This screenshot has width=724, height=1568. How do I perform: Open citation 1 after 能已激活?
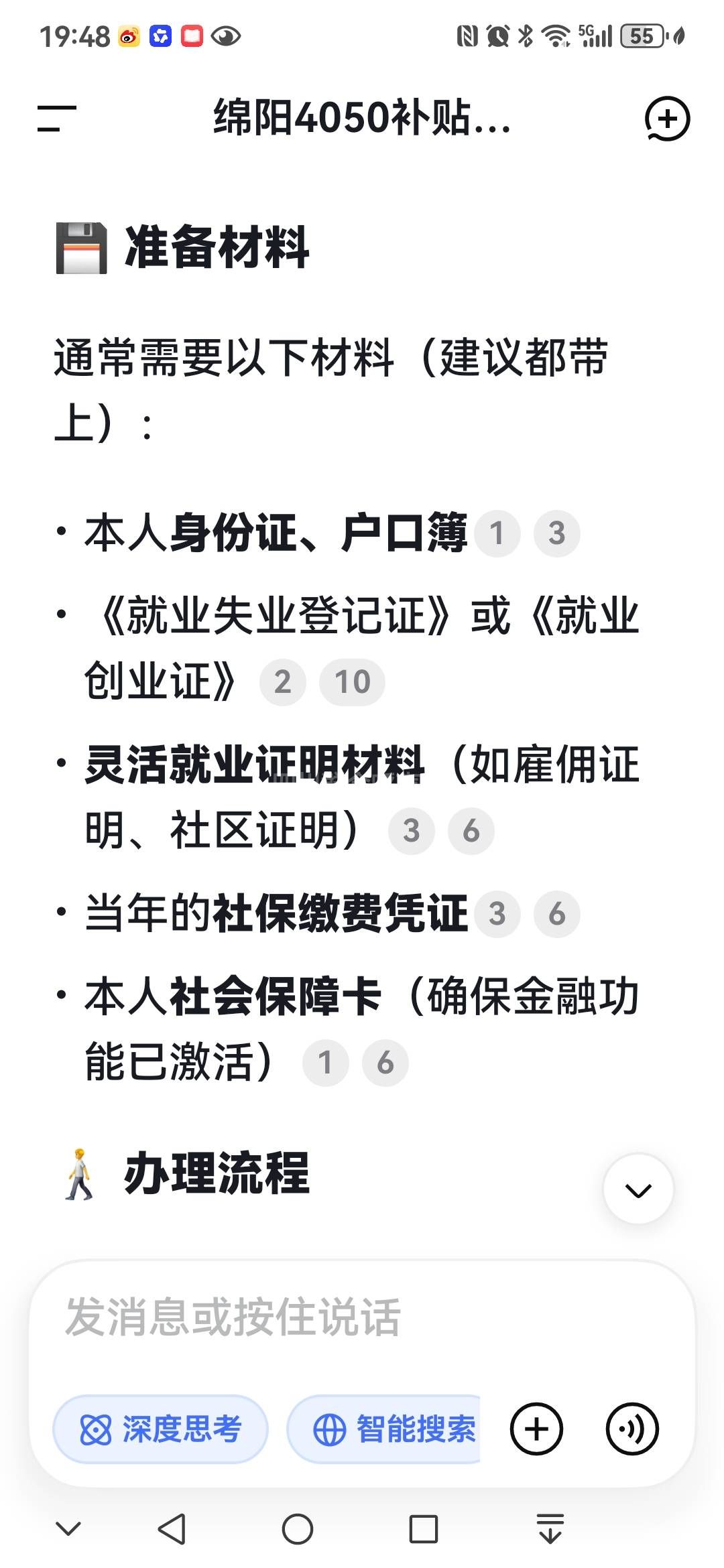tap(325, 1063)
